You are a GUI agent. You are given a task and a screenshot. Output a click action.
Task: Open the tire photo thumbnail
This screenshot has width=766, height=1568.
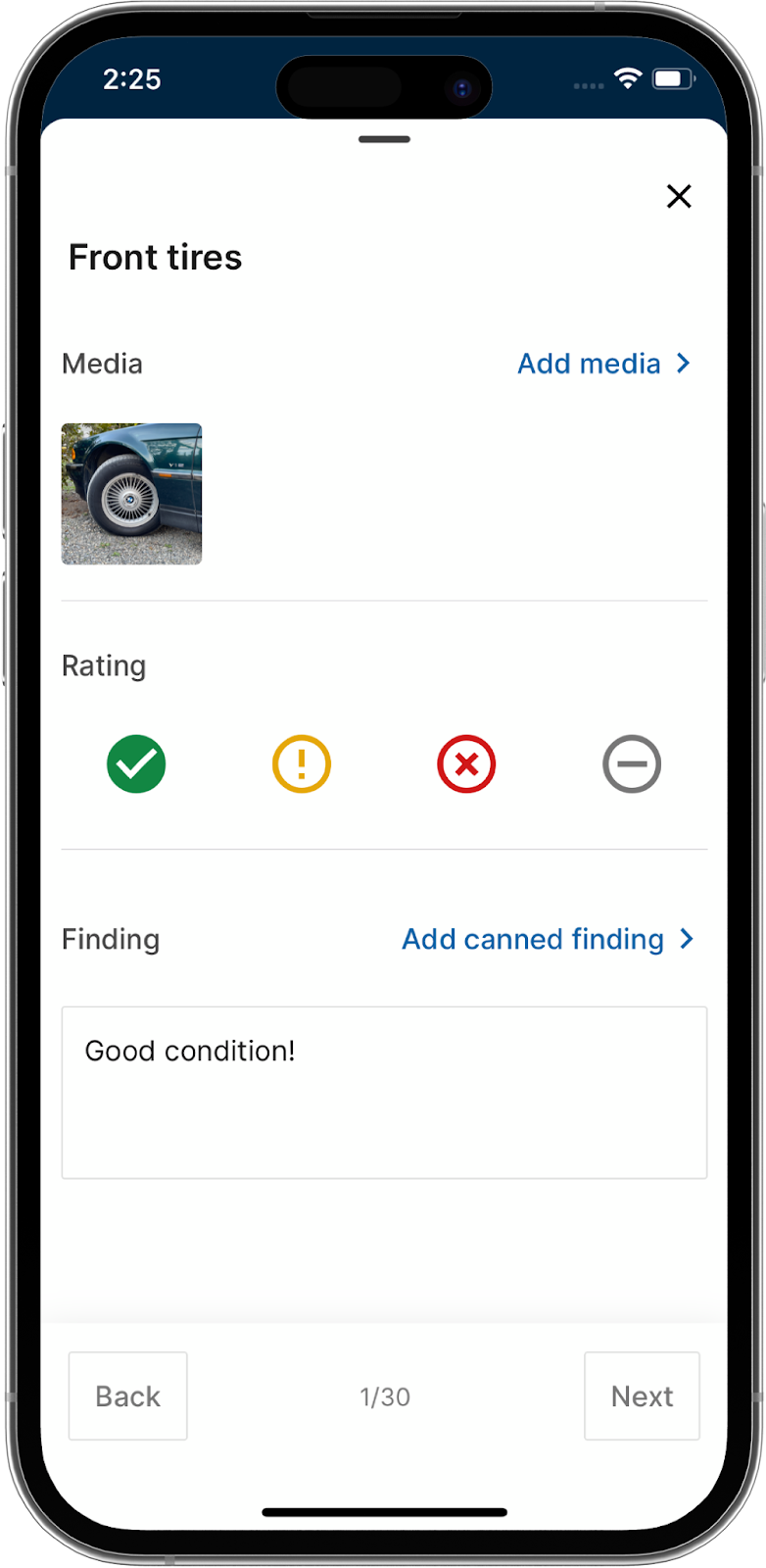pos(131,494)
